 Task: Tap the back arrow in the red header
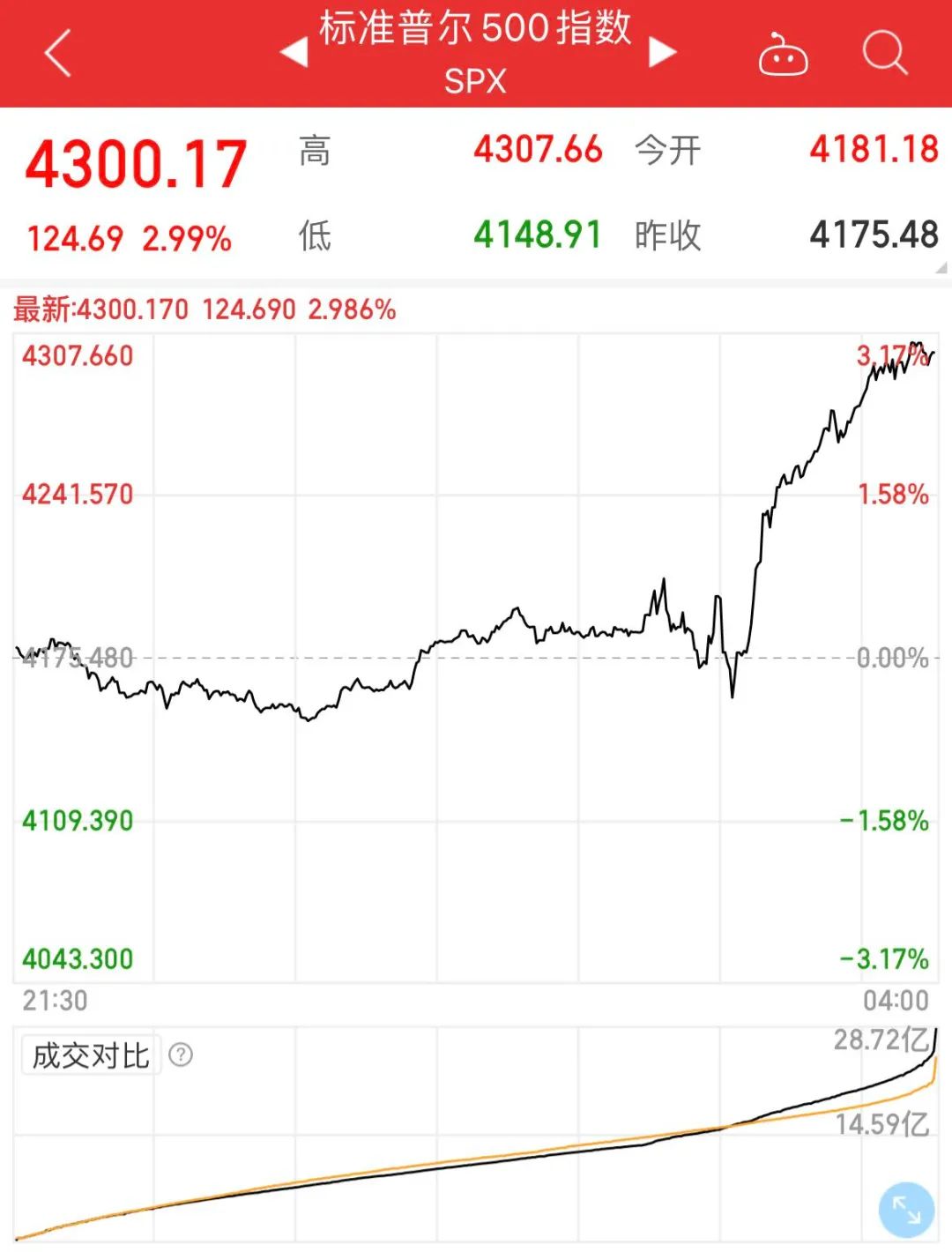tap(57, 50)
